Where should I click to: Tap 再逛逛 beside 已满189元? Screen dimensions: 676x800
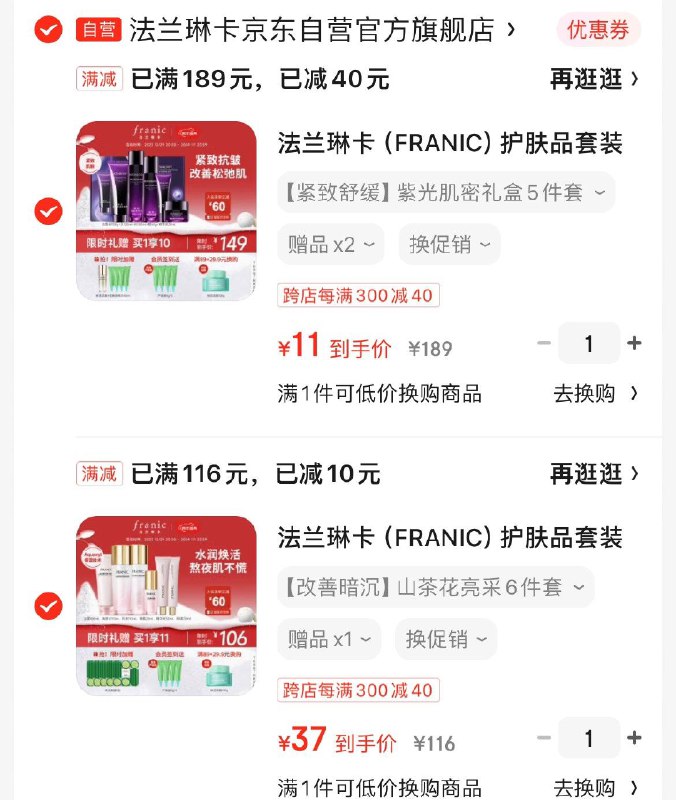(x=593, y=79)
